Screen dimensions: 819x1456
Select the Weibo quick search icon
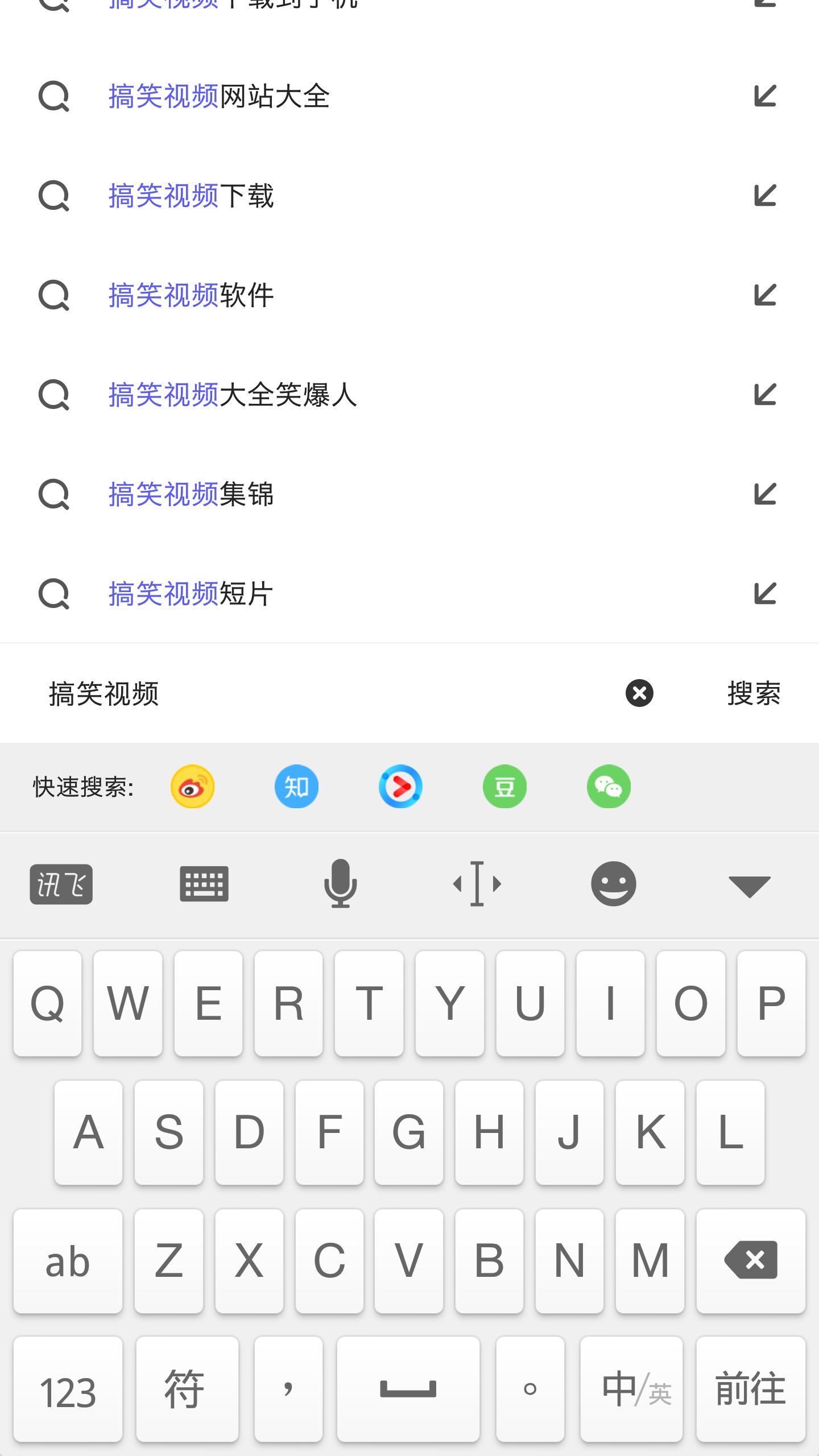point(192,787)
